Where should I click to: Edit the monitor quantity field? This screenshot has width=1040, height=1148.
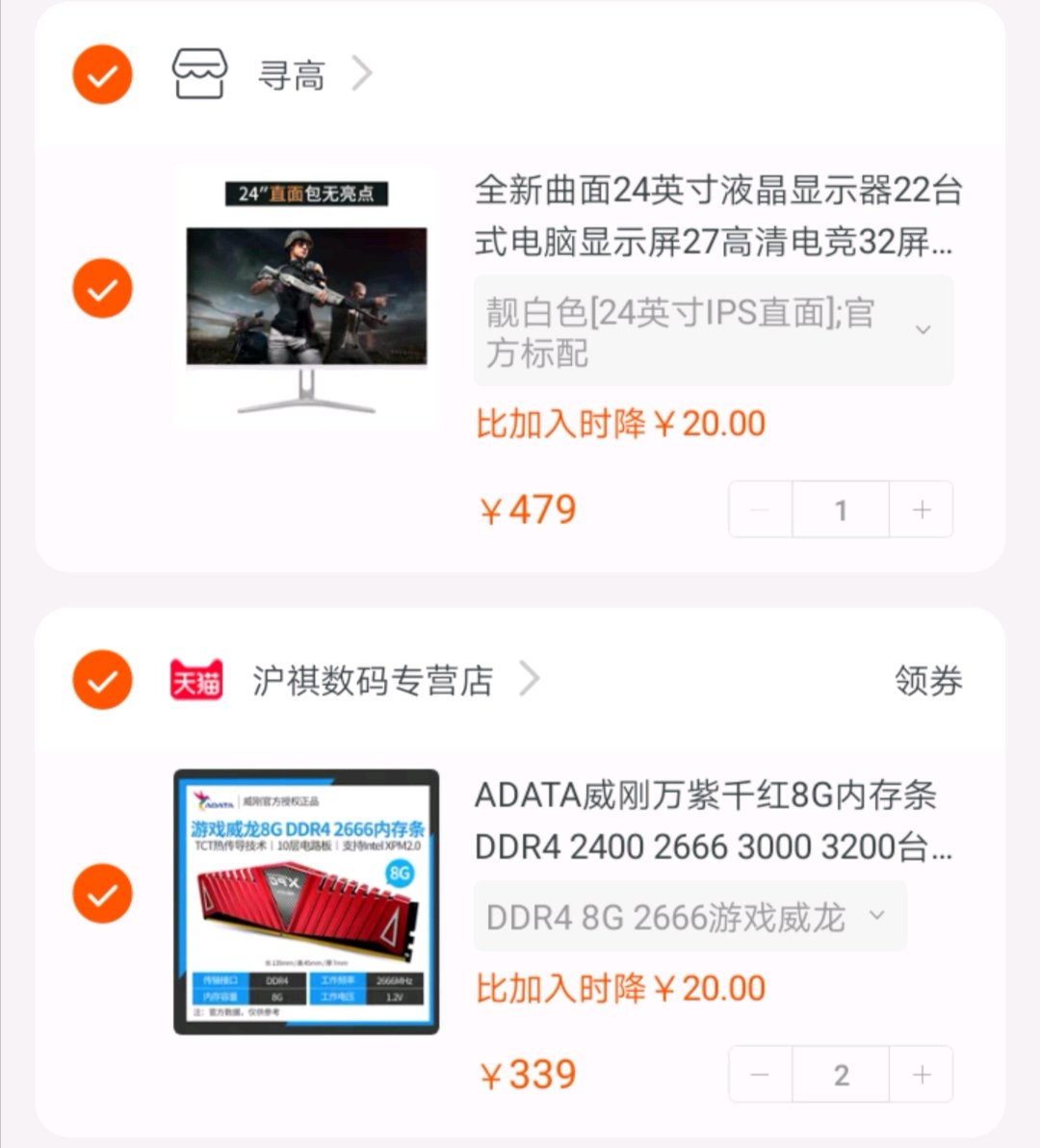841,509
